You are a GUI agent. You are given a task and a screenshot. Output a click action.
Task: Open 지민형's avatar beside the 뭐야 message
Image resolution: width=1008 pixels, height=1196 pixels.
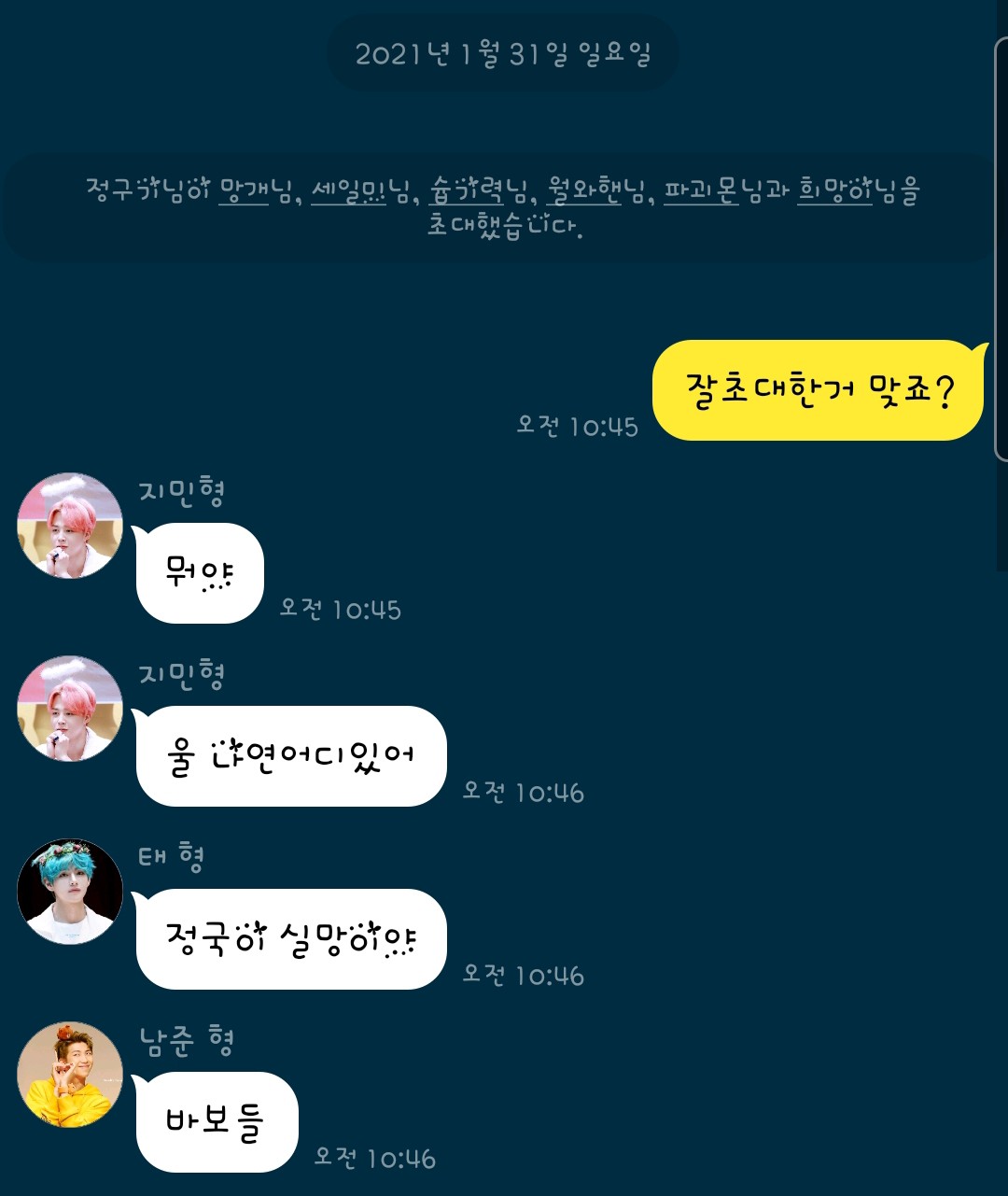coord(70,526)
